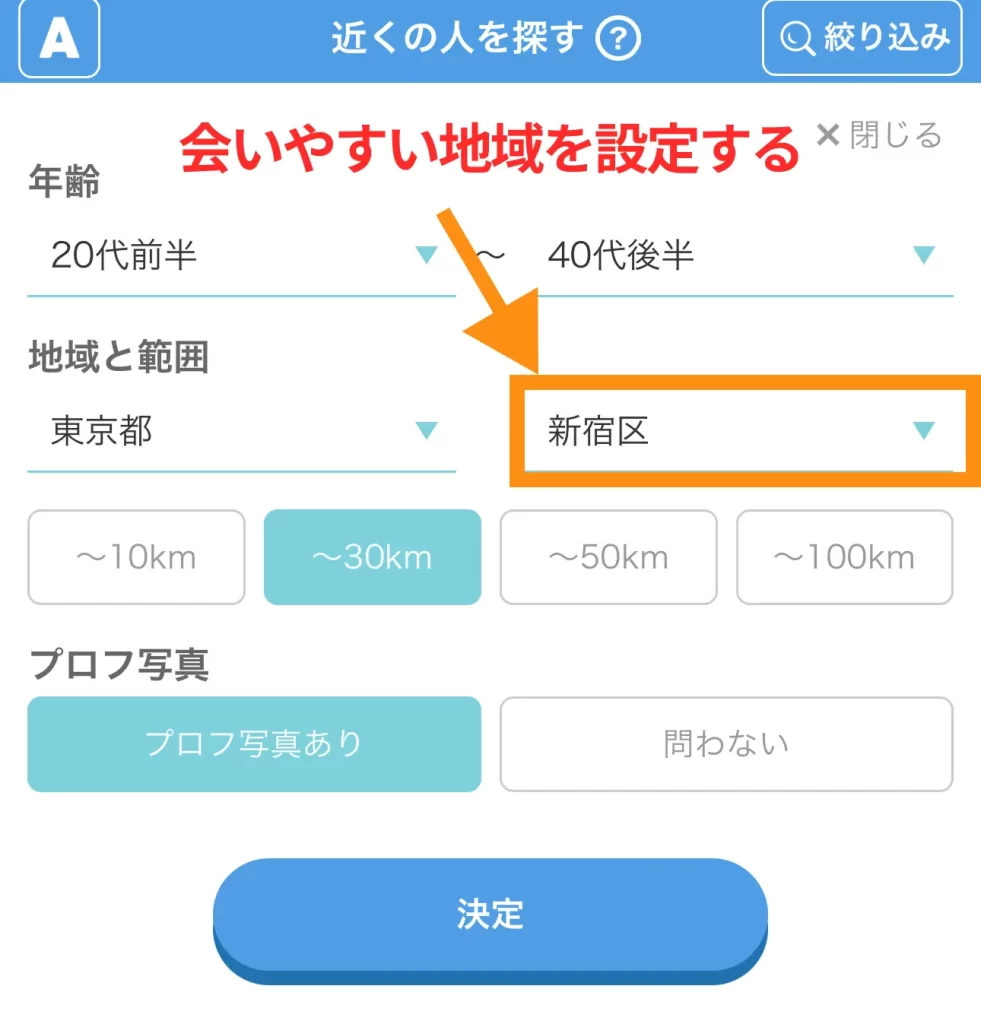Tap the A button in the header

tap(59, 38)
